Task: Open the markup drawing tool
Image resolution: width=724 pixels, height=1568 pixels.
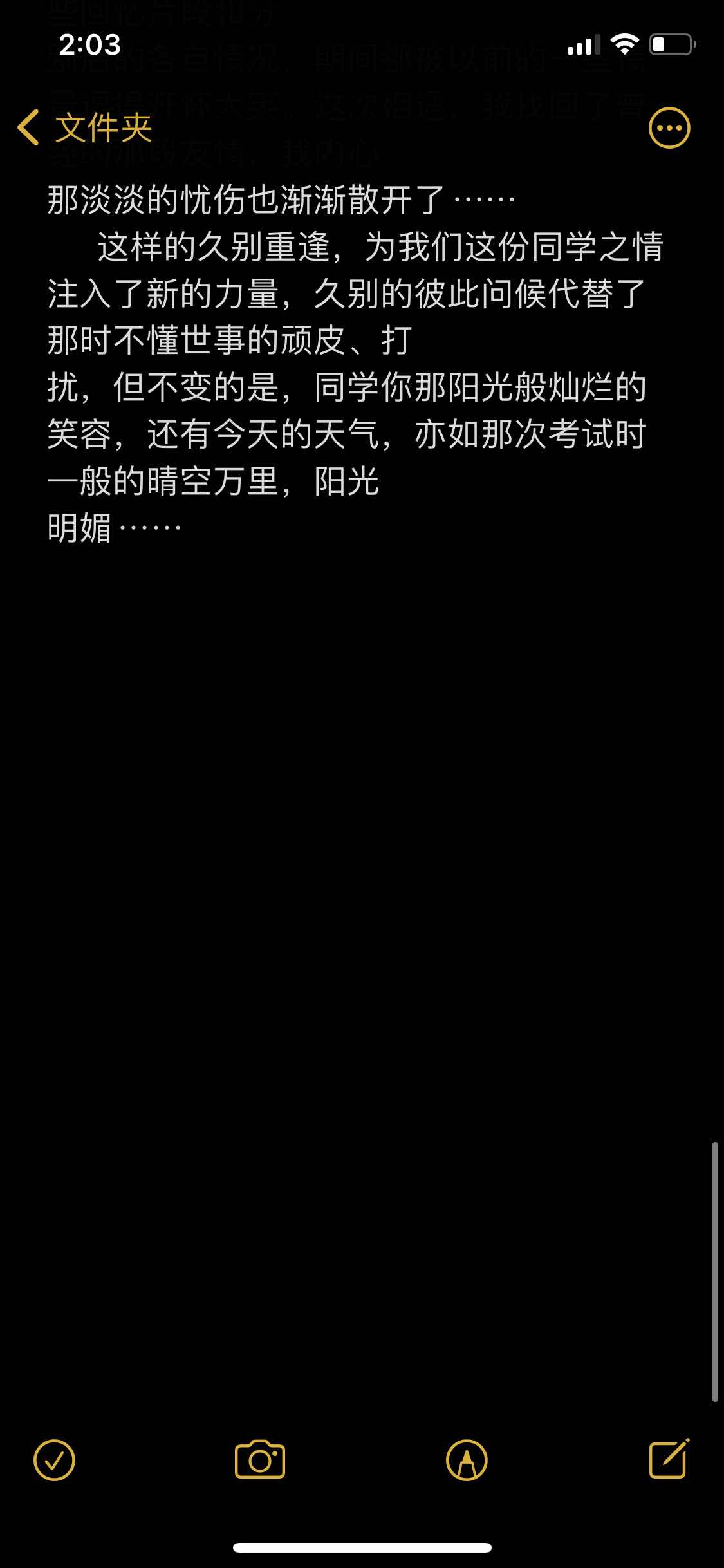Action: pos(467,1460)
